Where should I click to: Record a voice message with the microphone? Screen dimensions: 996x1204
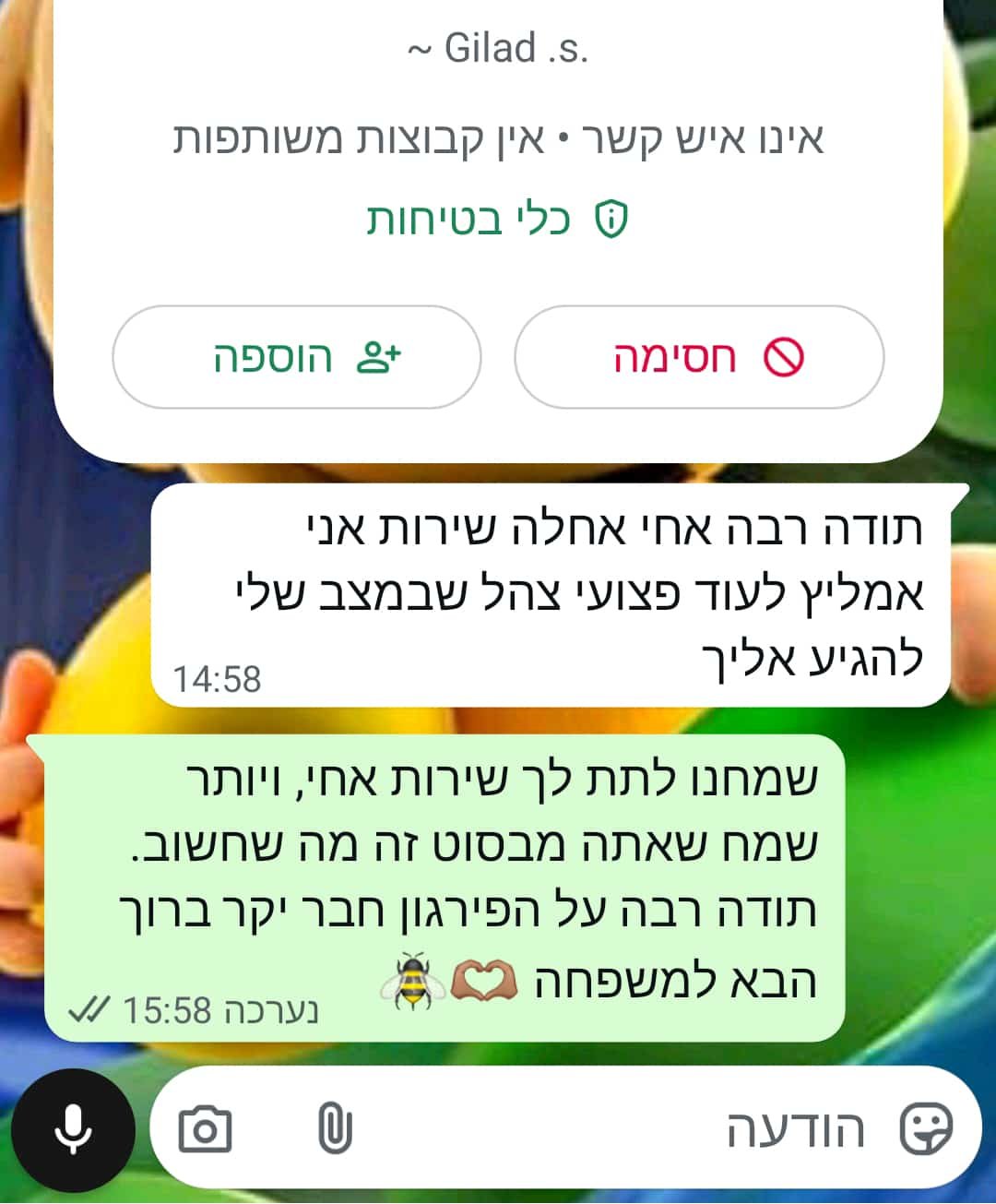coord(73,1129)
